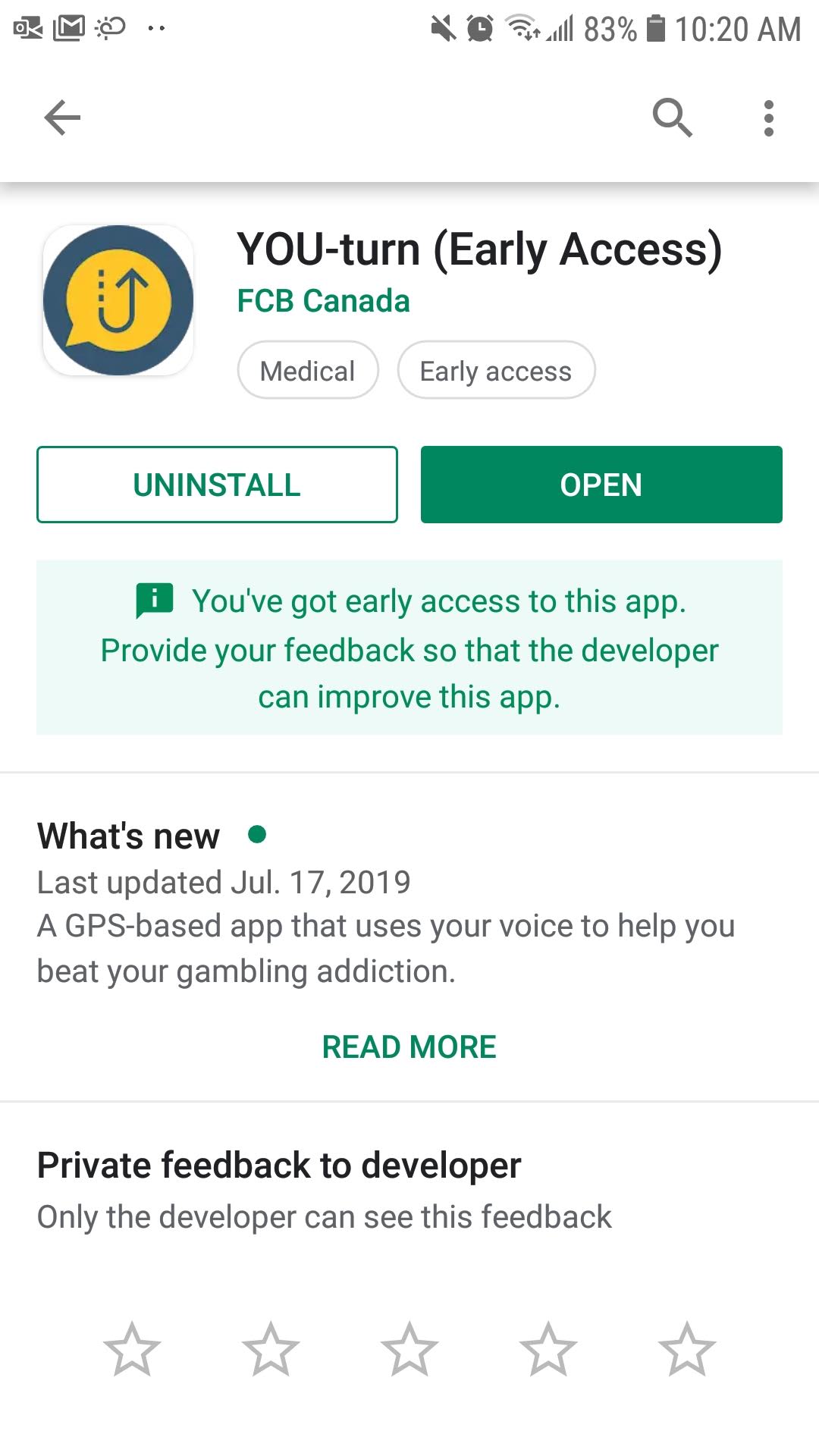This screenshot has width=819, height=1456.
Task: Uninstall the YOU-turn app
Action: pos(217,485)
